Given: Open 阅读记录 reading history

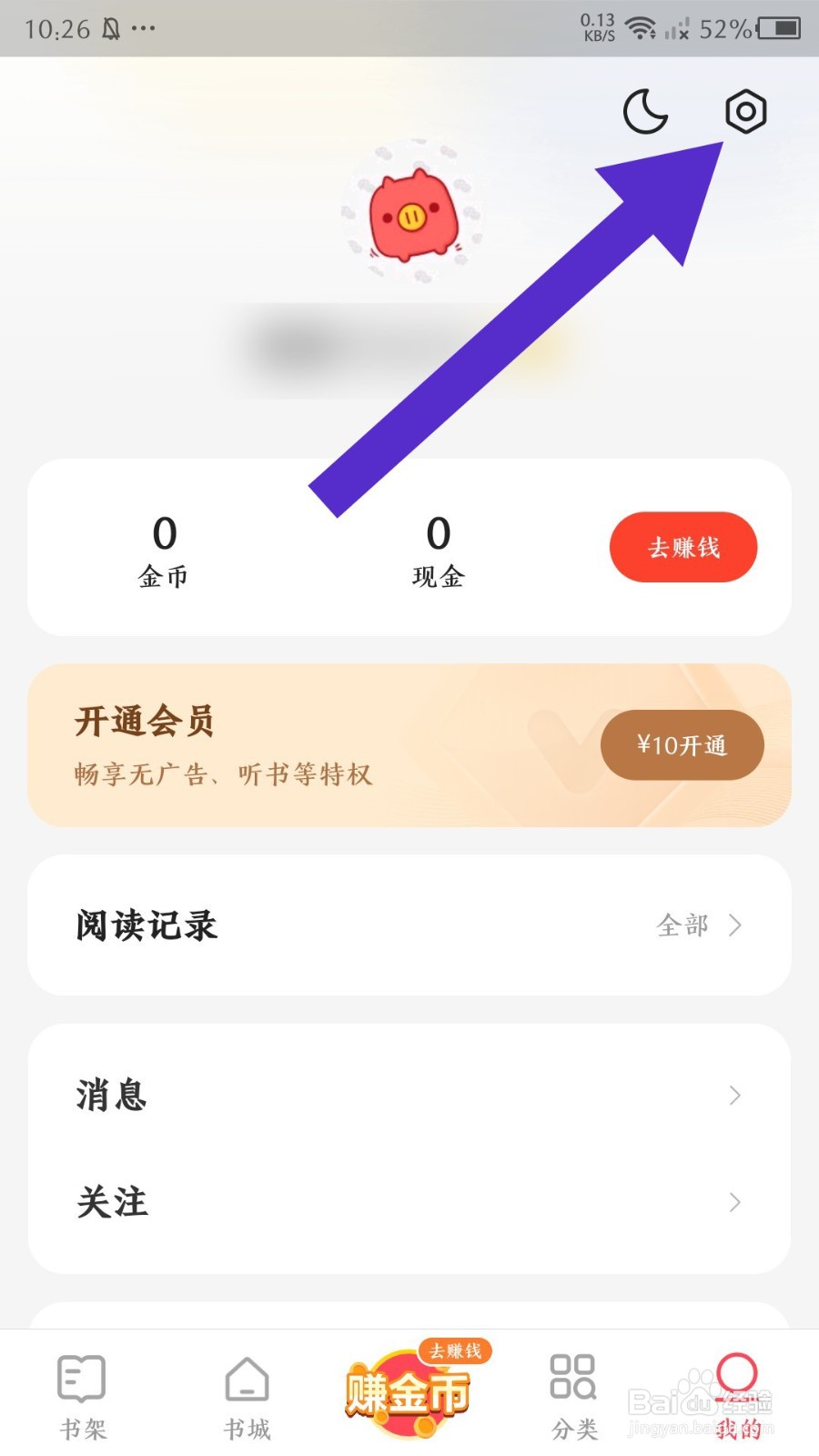Looking at the screenshot, I should pos(147,925).
